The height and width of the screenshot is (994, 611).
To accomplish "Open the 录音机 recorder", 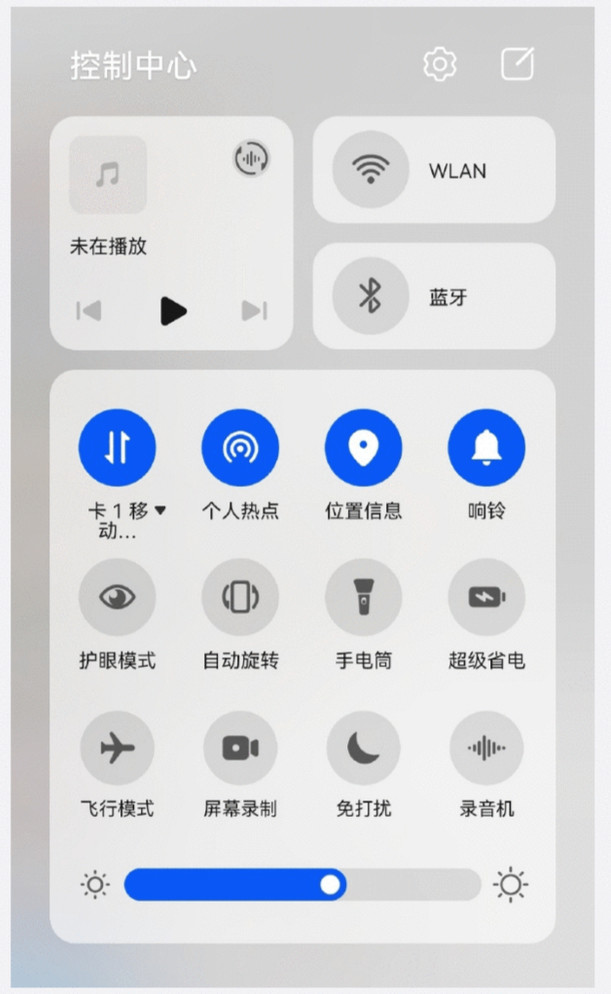I will 486,748.
